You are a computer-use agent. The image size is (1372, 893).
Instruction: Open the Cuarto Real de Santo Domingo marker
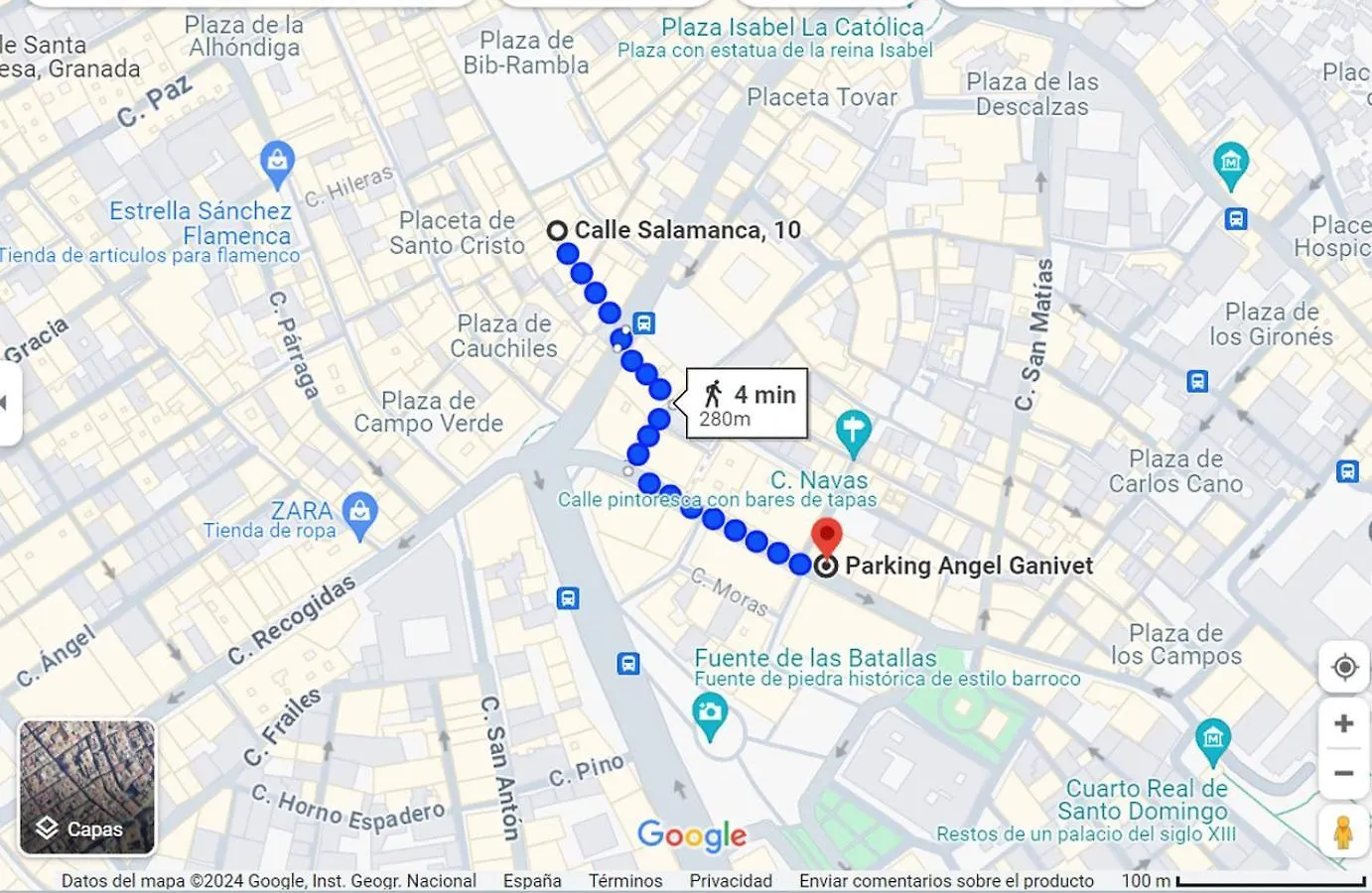tap(1212, 740)
